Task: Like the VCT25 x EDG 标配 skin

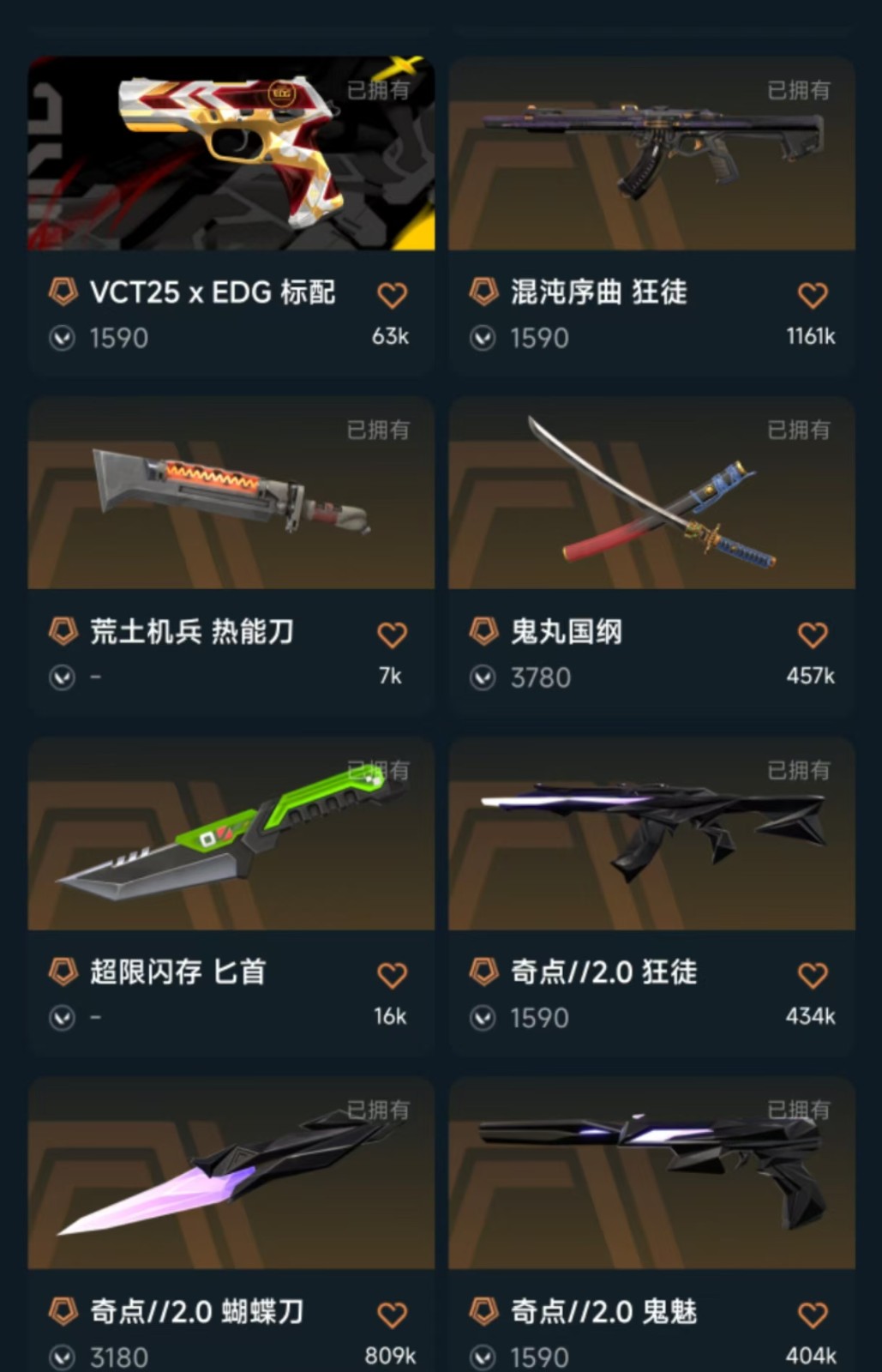Action: point(393,295)
